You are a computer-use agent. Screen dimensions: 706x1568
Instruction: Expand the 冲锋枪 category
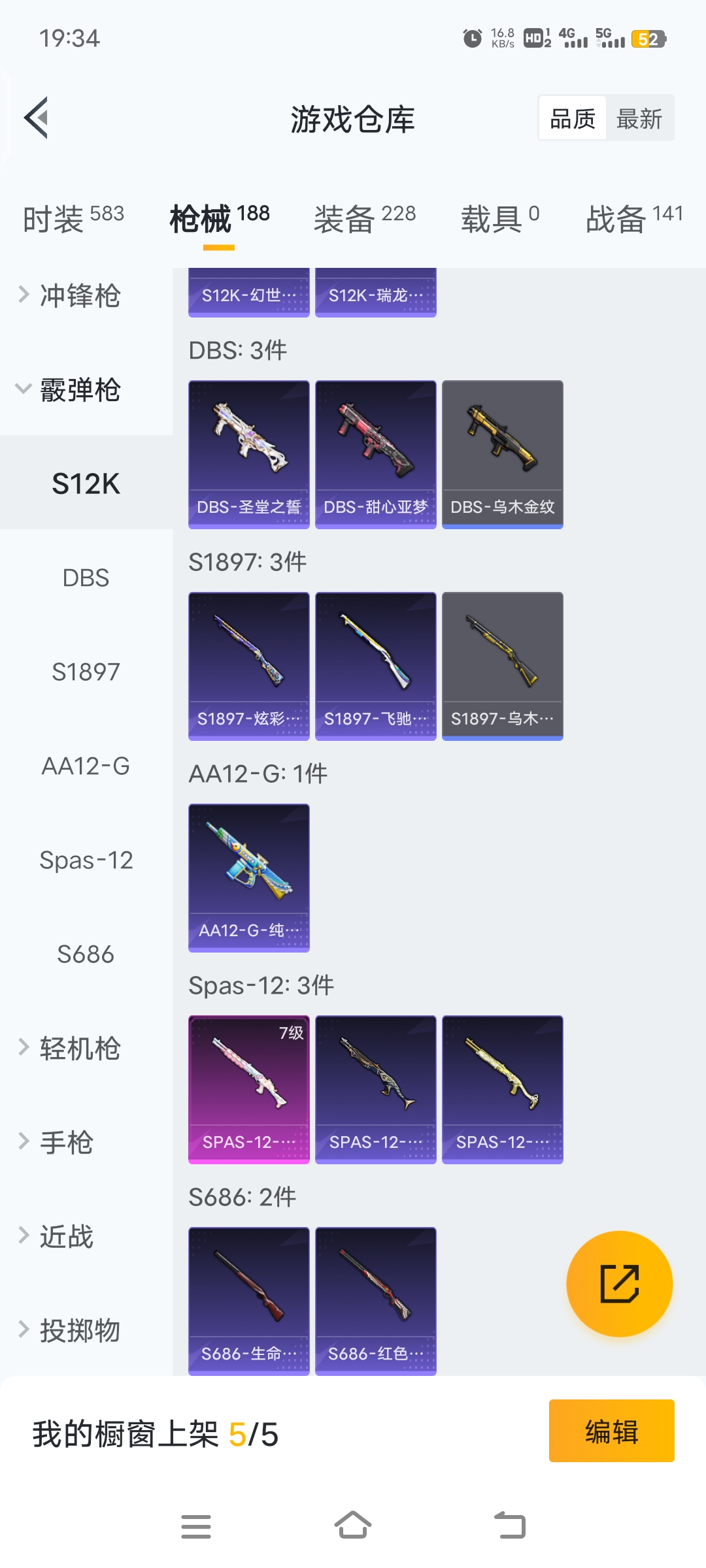click(69, 295)
